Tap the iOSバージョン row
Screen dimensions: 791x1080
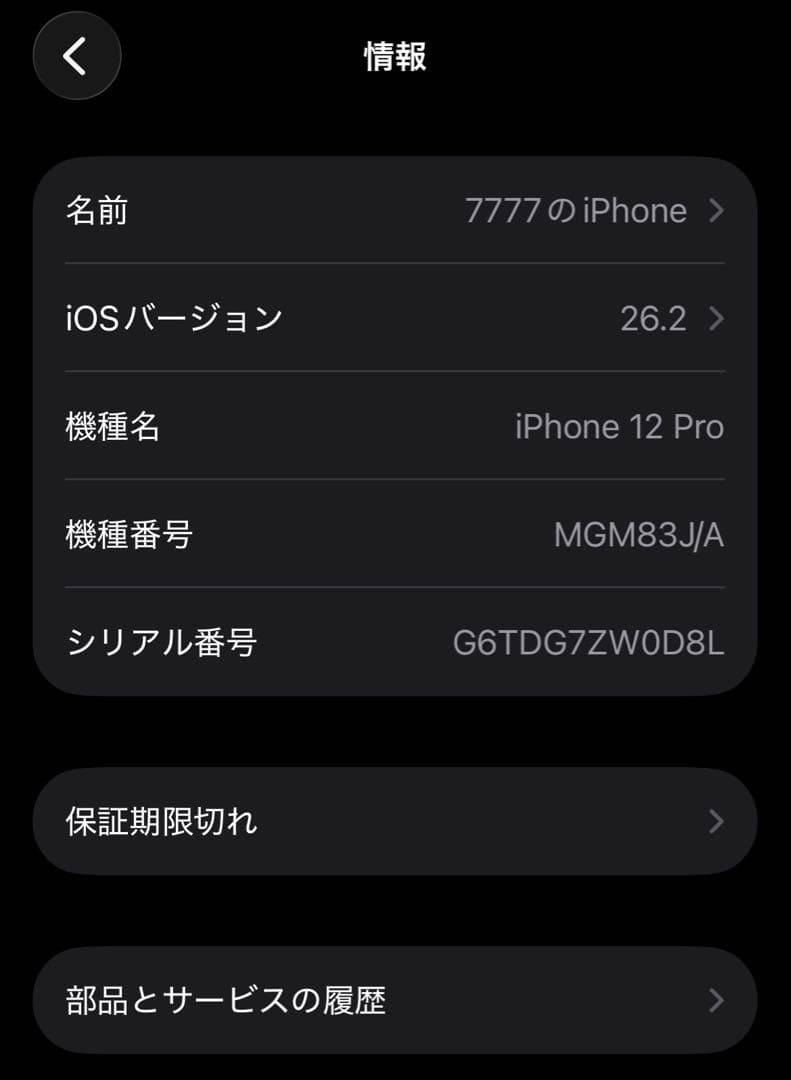click(x=395, y=319)
